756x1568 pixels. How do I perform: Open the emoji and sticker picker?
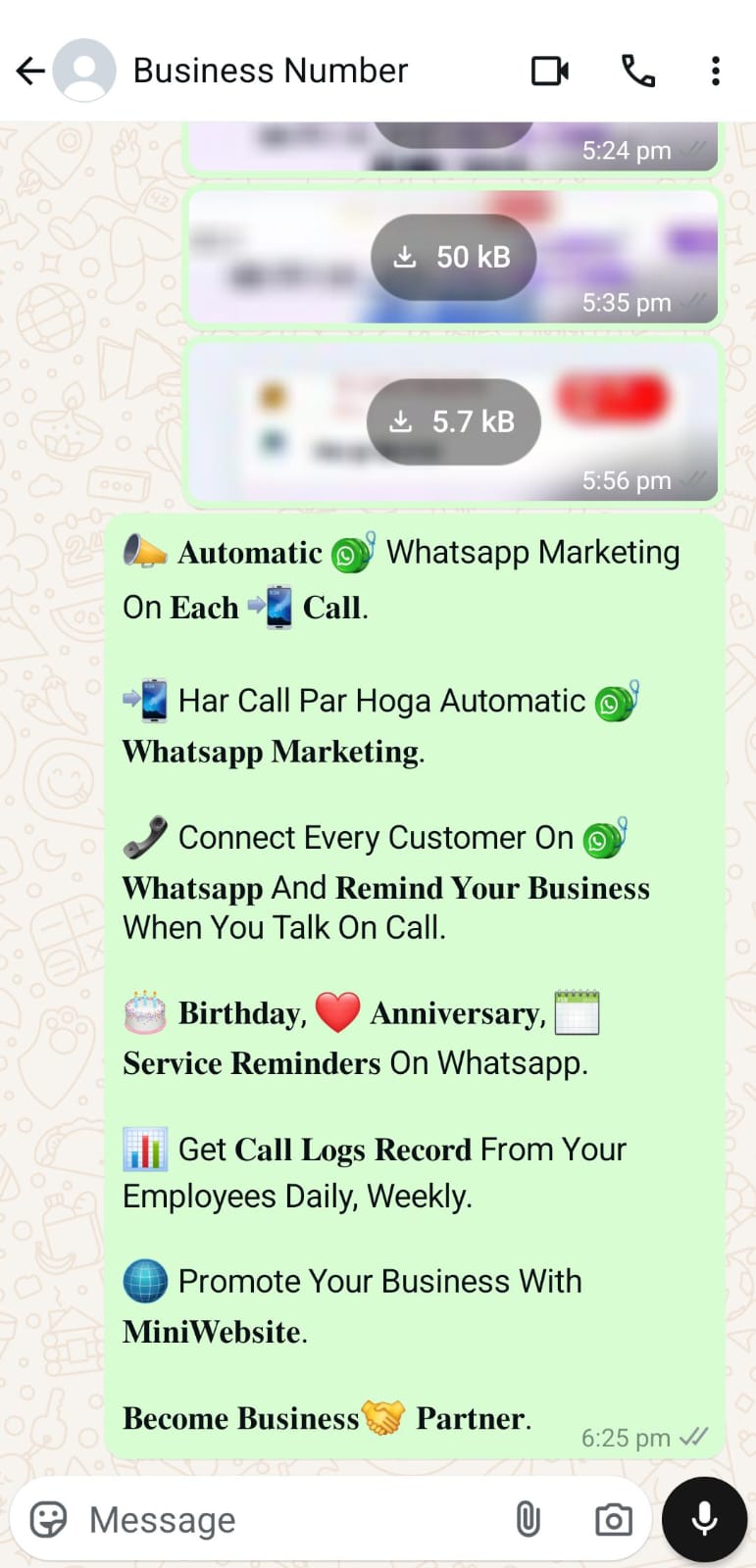click(x=48, y=1520)
